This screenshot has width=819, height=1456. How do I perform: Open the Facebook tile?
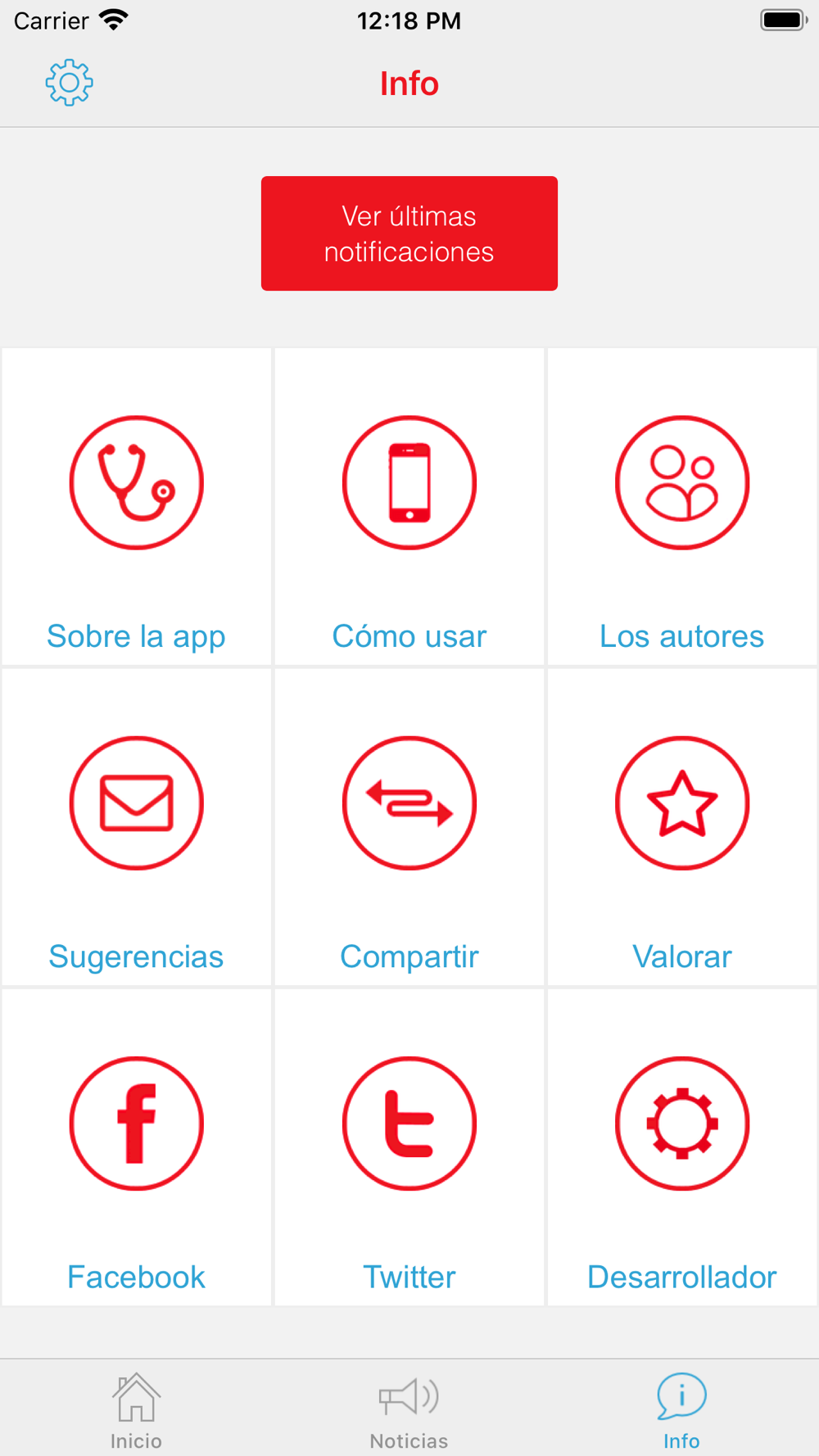137,1147
